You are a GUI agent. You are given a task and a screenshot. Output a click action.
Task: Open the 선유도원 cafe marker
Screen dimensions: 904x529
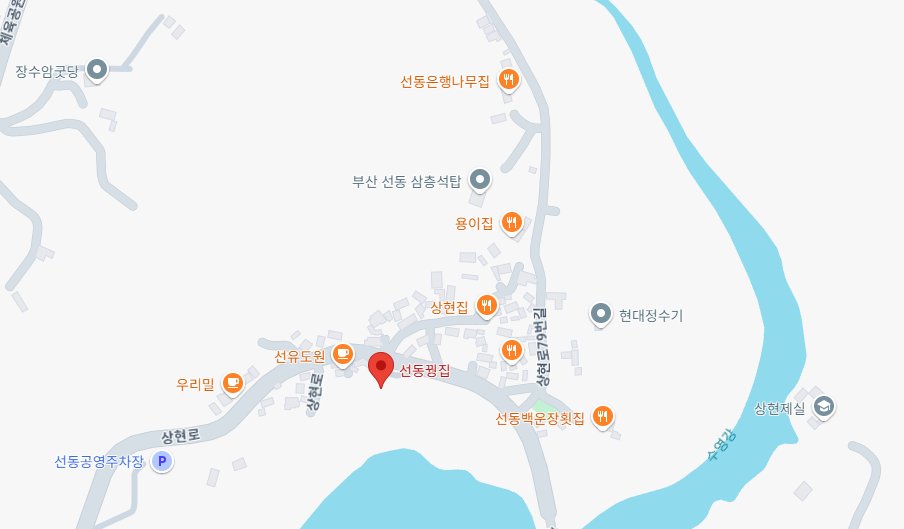point(343,354)
